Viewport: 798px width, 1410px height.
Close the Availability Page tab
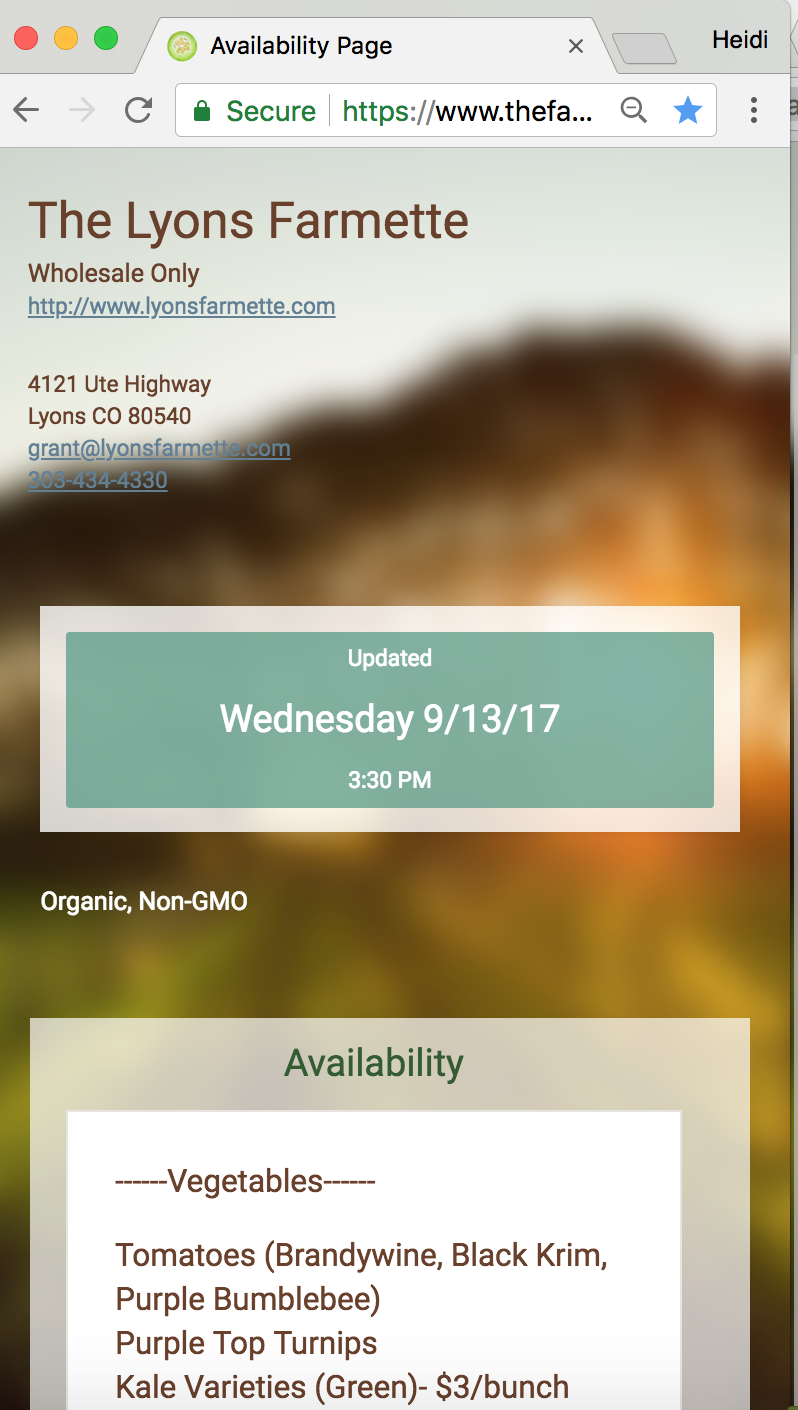pyautogui.click(x=575, y=46)
